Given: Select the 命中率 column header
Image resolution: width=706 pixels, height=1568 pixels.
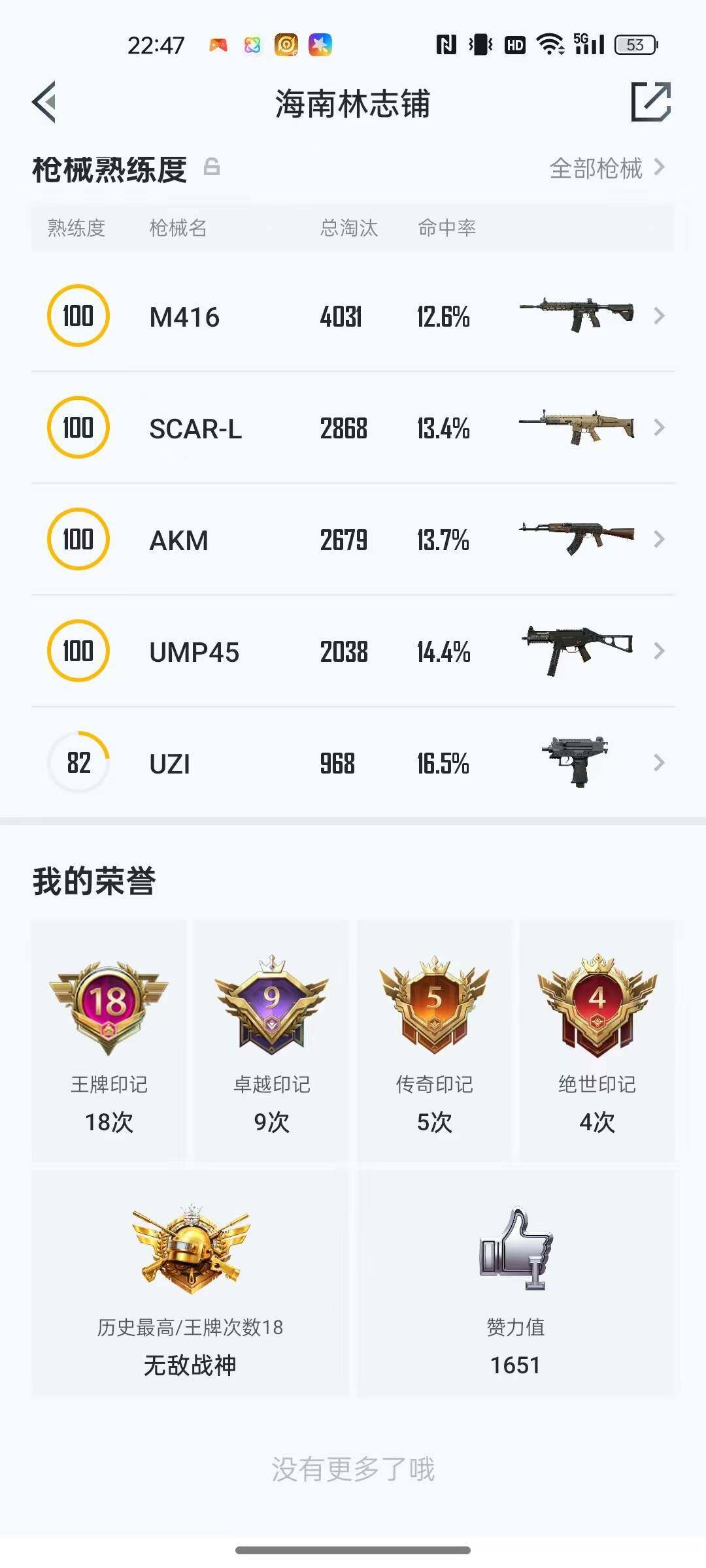Looking at the screenshot, I should coord(448,228).
